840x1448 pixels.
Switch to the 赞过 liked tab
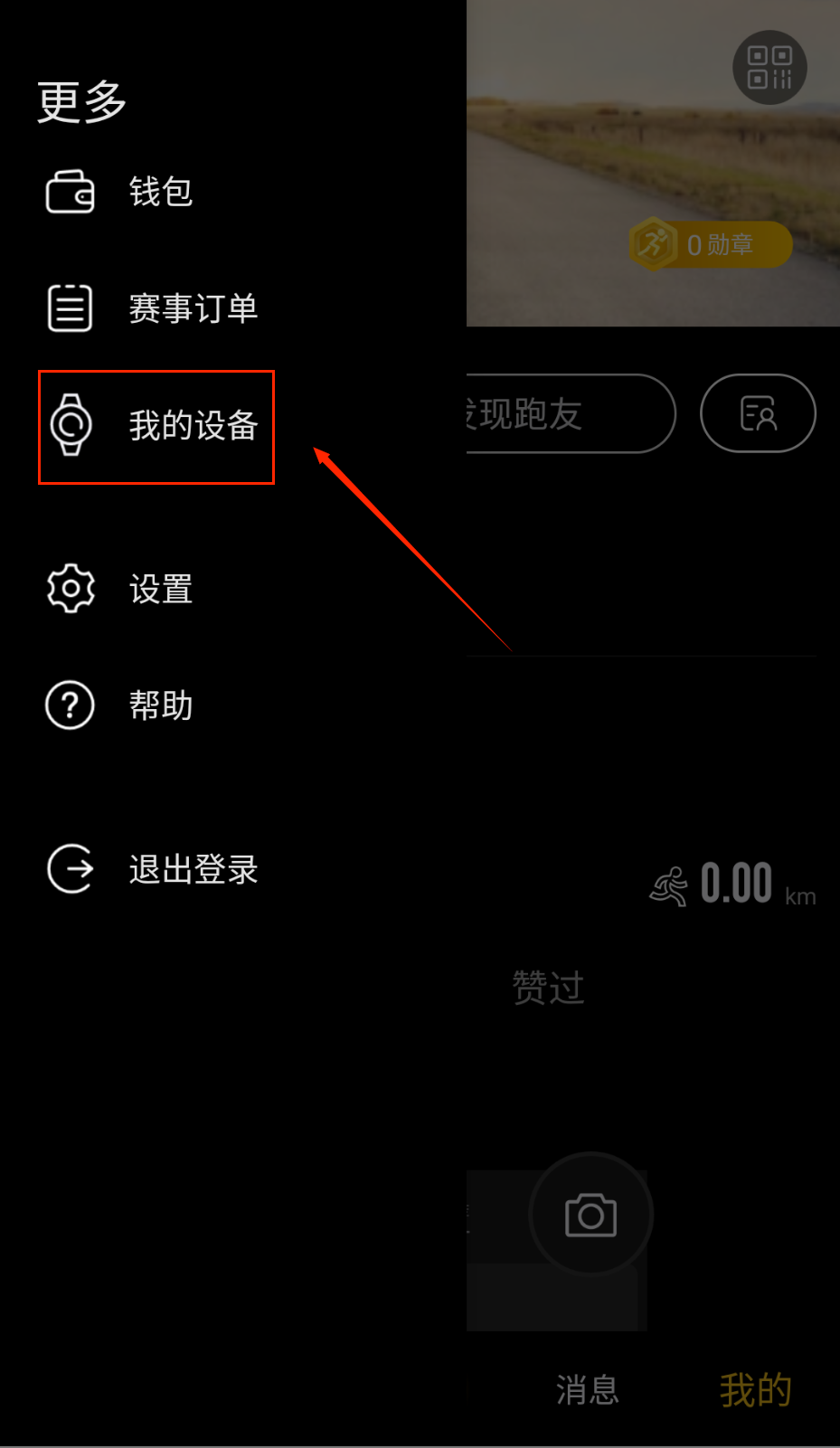tap(548, 987)
